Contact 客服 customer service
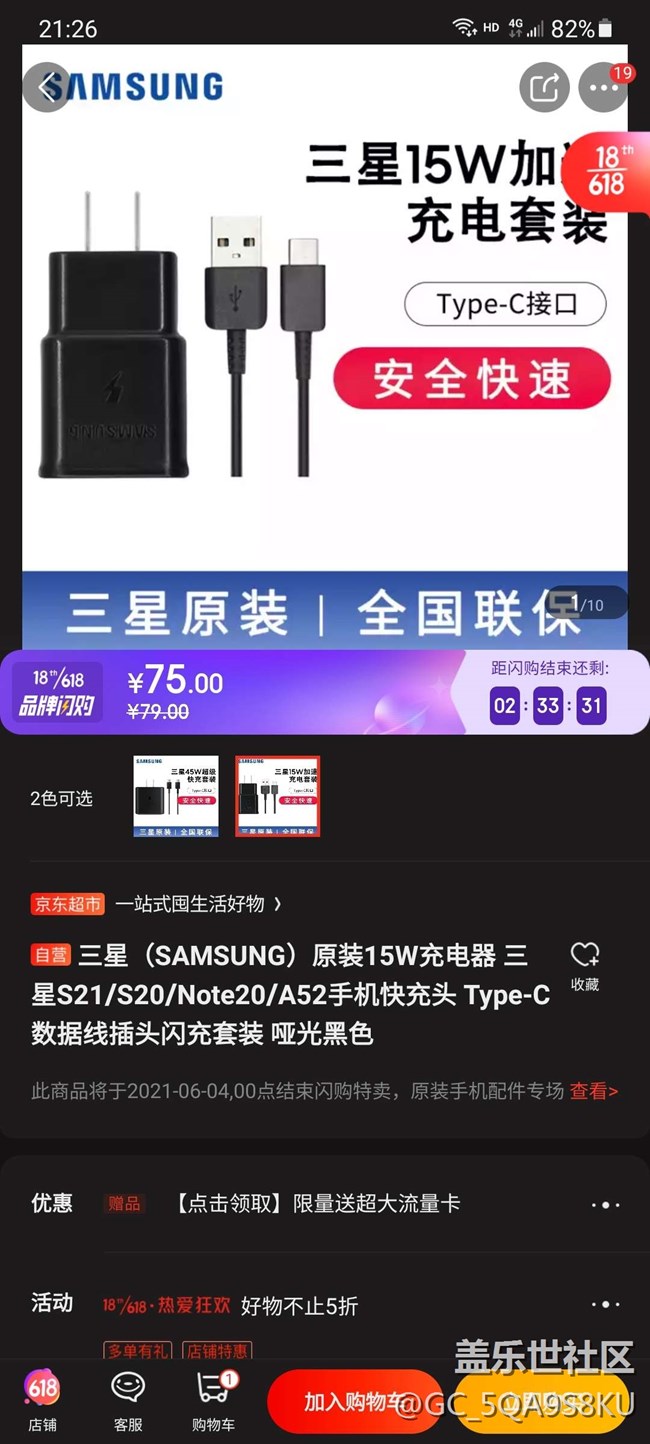Viewport: 650px width, 1444px height. tap(128, 1402)
